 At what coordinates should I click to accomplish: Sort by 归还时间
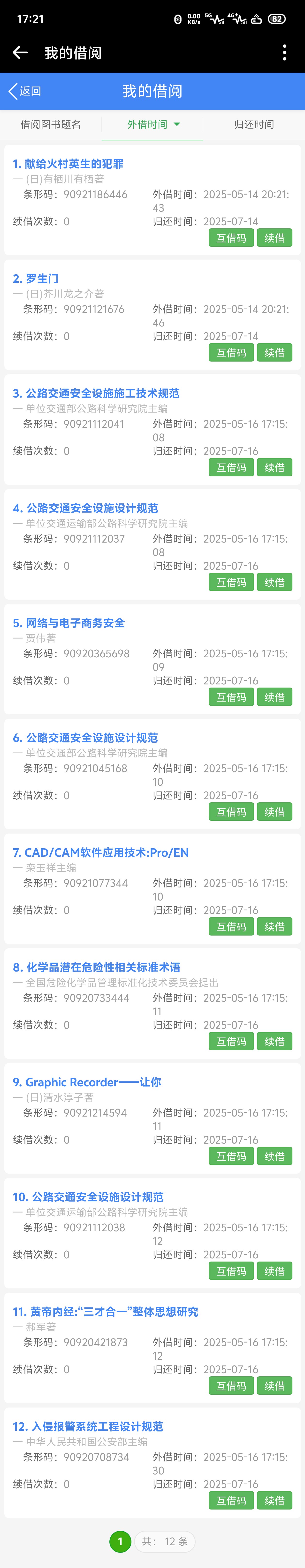[254, 125]
